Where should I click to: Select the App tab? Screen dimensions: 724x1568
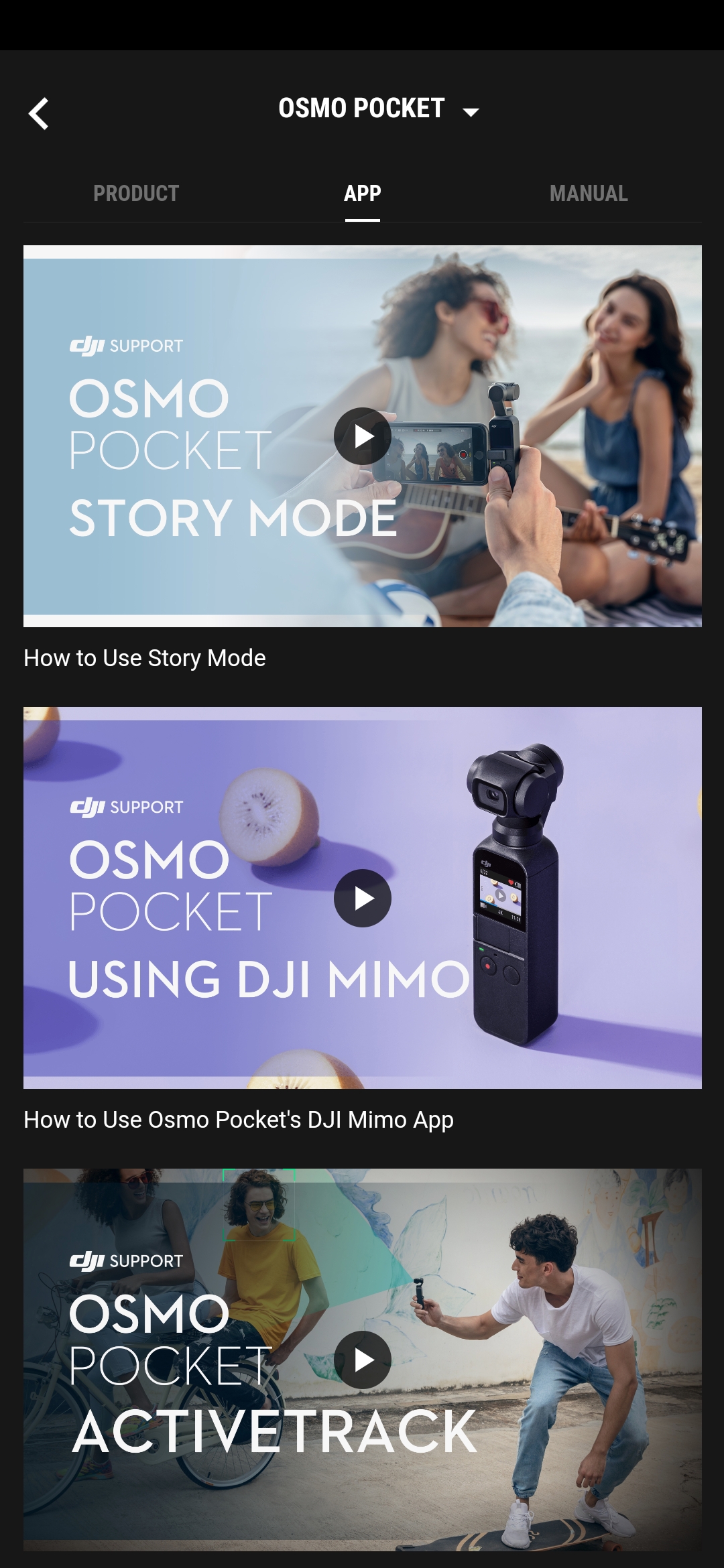coord(362,194)
